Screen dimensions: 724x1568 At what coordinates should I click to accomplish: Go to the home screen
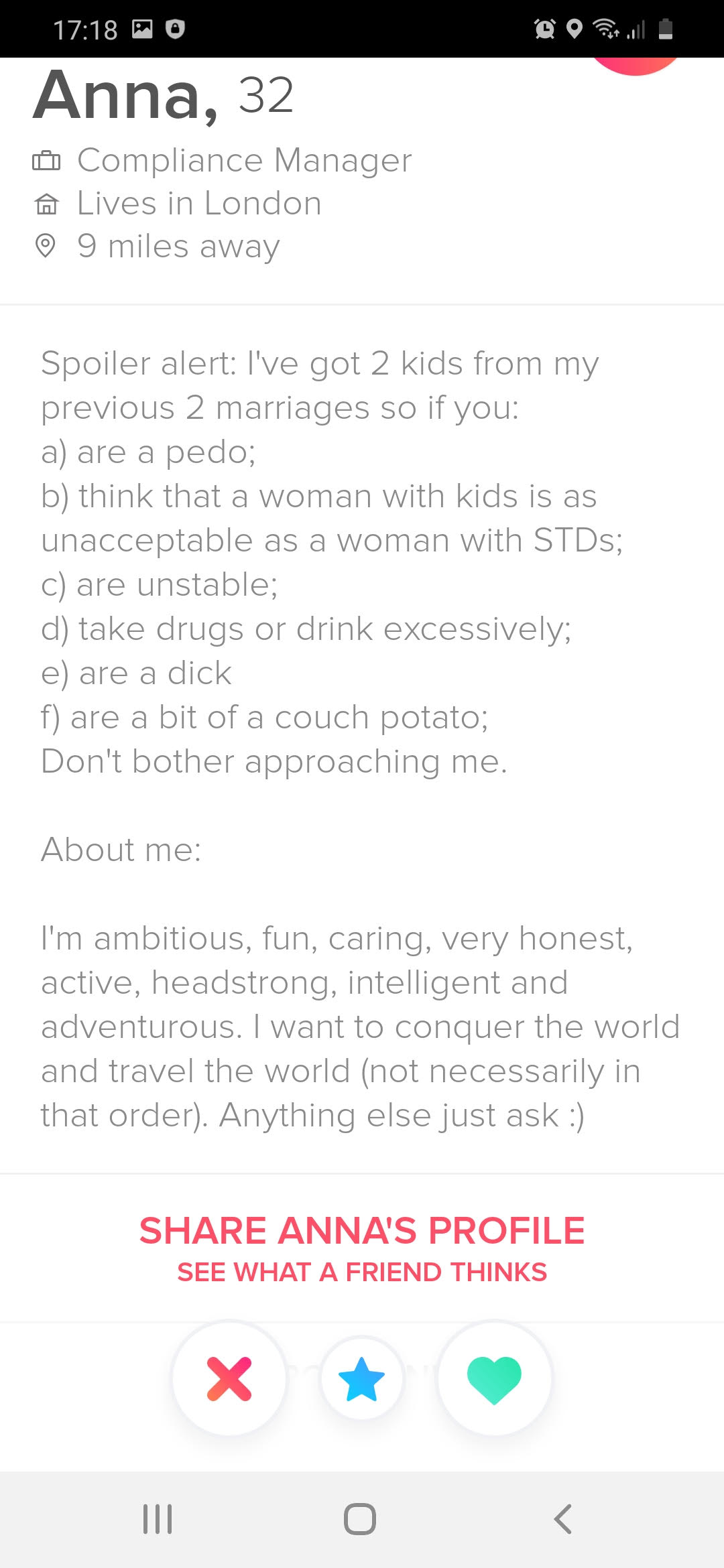tap(360, 1519)
